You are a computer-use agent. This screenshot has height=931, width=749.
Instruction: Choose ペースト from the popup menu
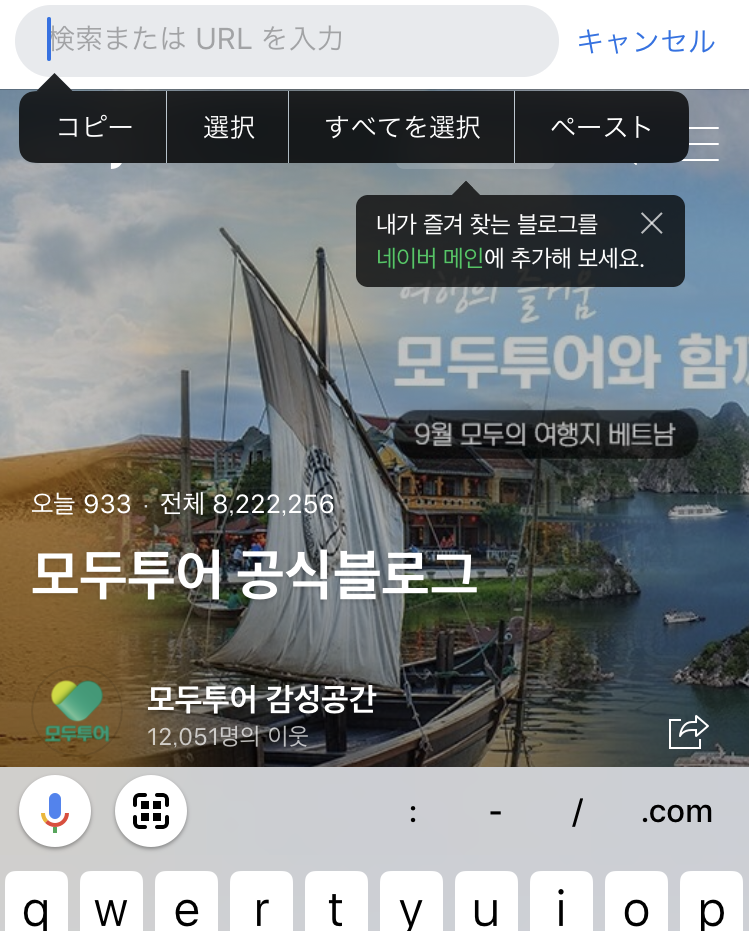600,127
